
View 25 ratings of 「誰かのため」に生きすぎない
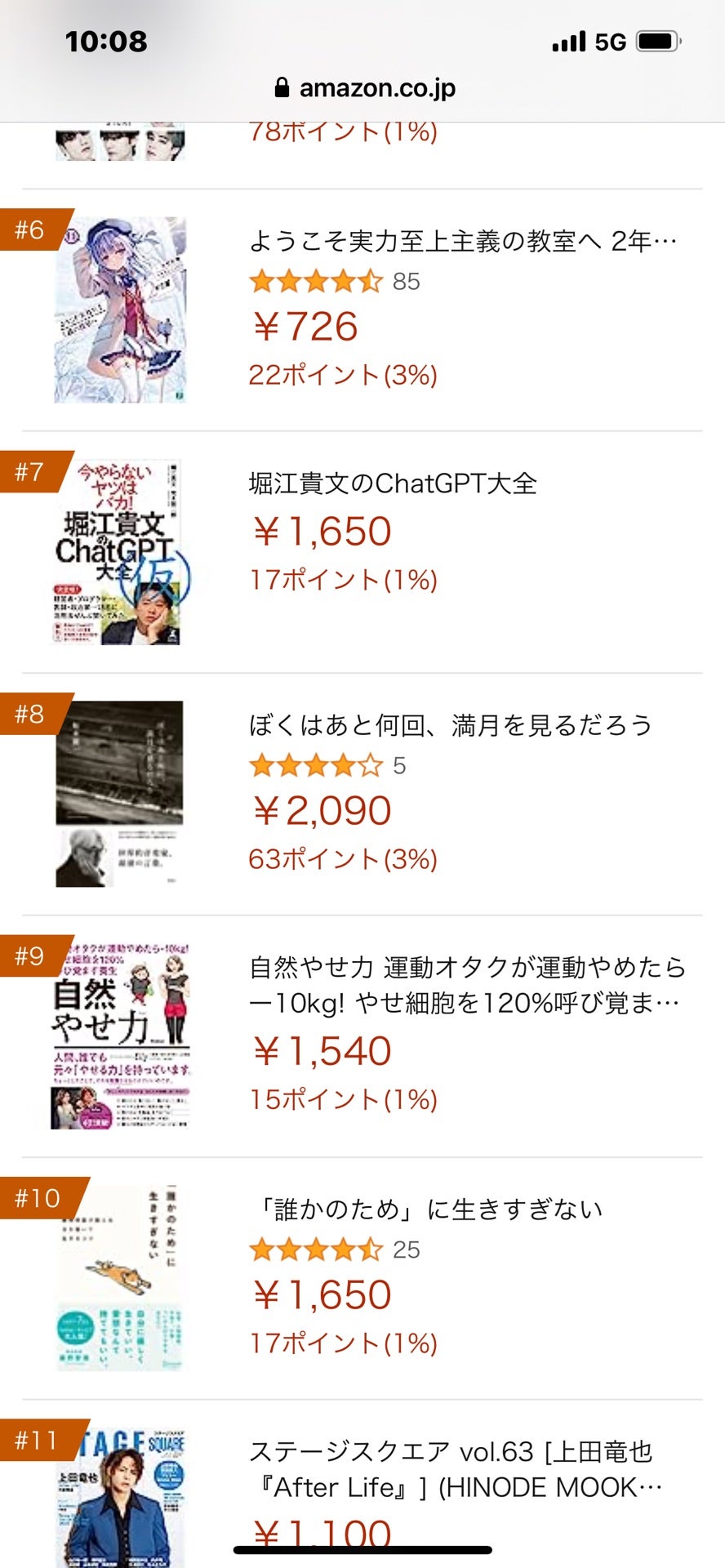(335, 1249)
